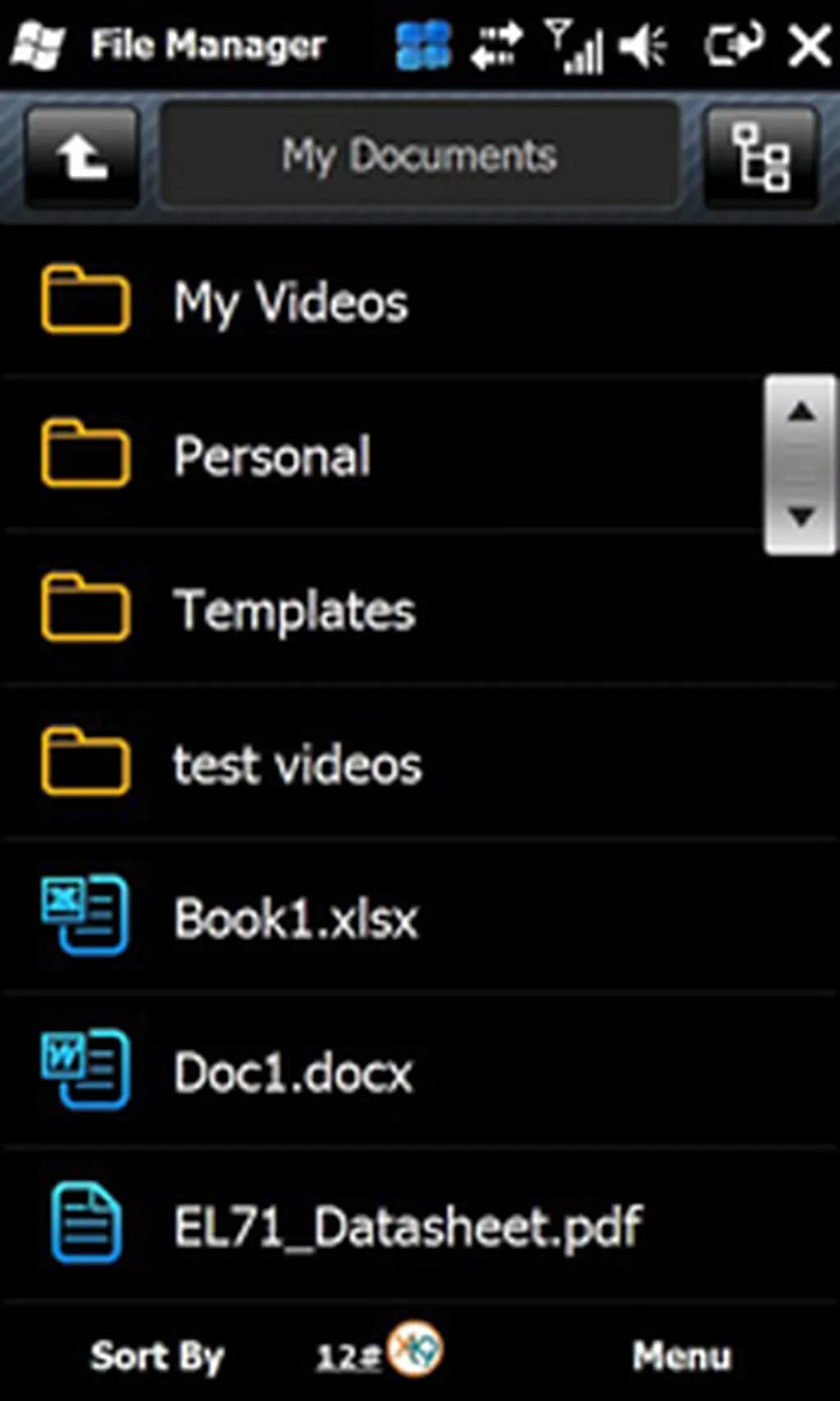Tap the scrollbar up arrow
The image size is (840, 1401).
pyautogui.click(x=801, y=411)
